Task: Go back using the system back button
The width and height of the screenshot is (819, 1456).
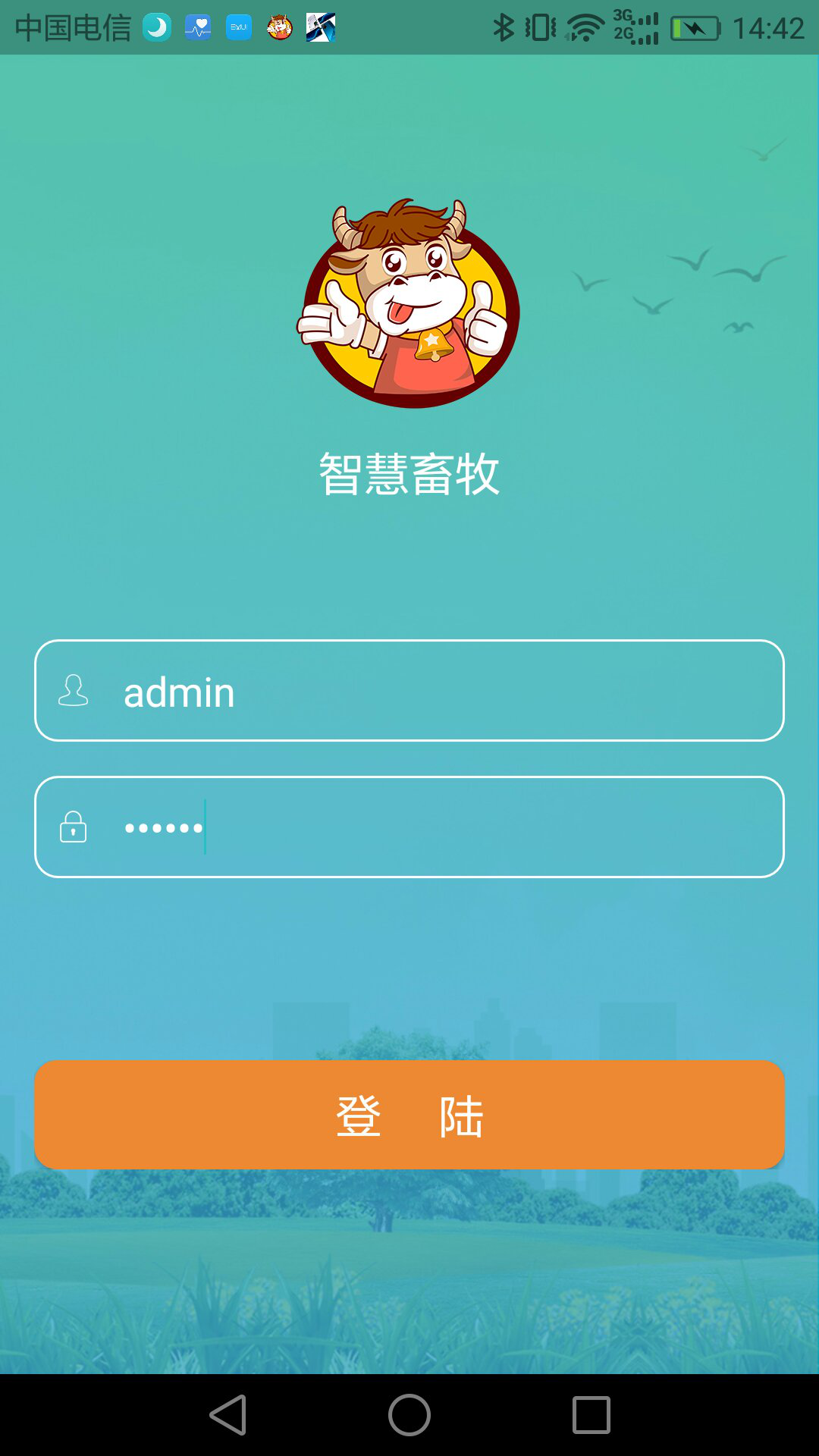Action: 227,1415
